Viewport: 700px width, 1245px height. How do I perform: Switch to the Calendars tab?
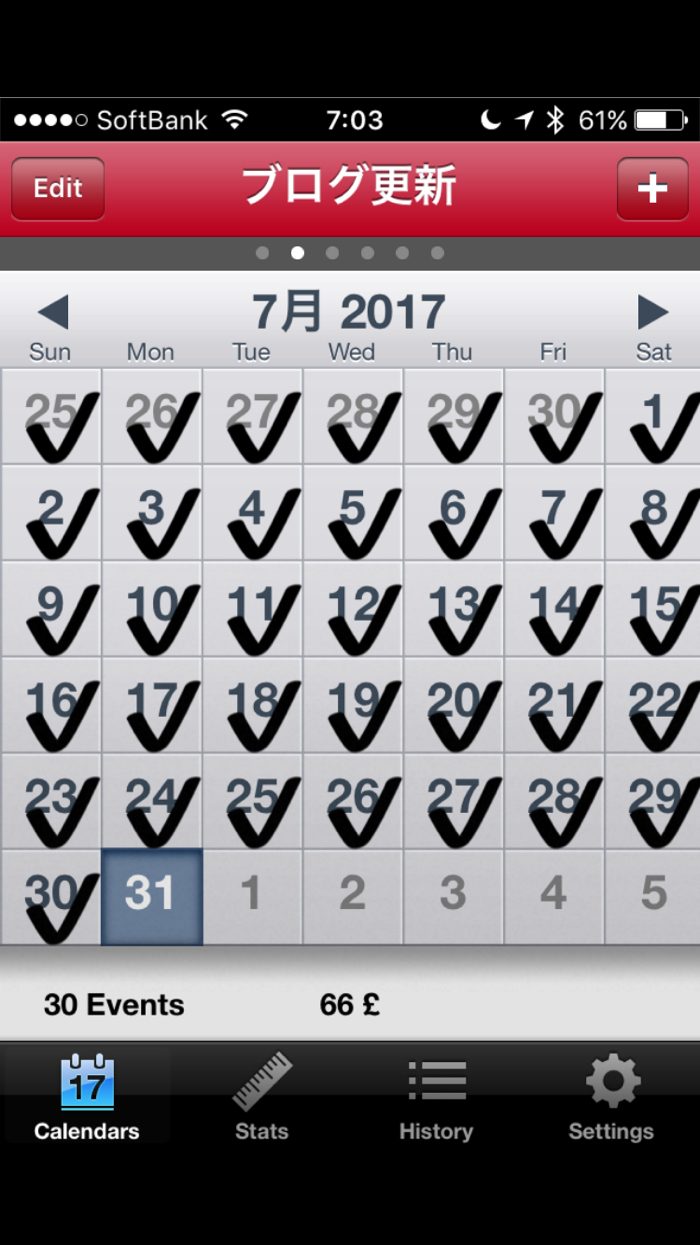pyautogui.click(x=87, y=1097)
